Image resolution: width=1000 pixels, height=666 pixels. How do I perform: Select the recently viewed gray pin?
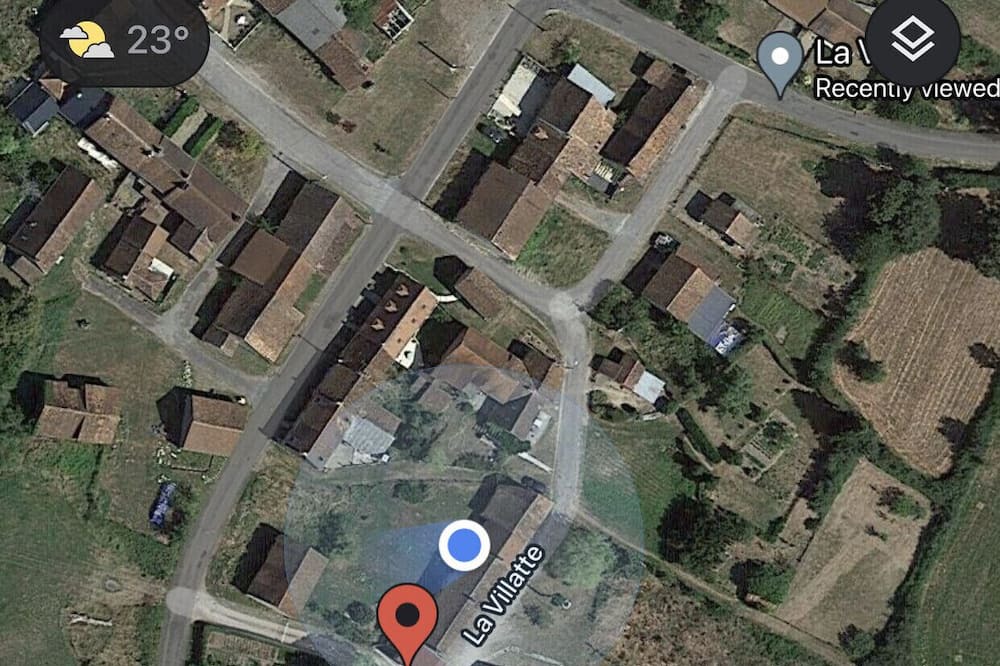click(x=780, y=57)
